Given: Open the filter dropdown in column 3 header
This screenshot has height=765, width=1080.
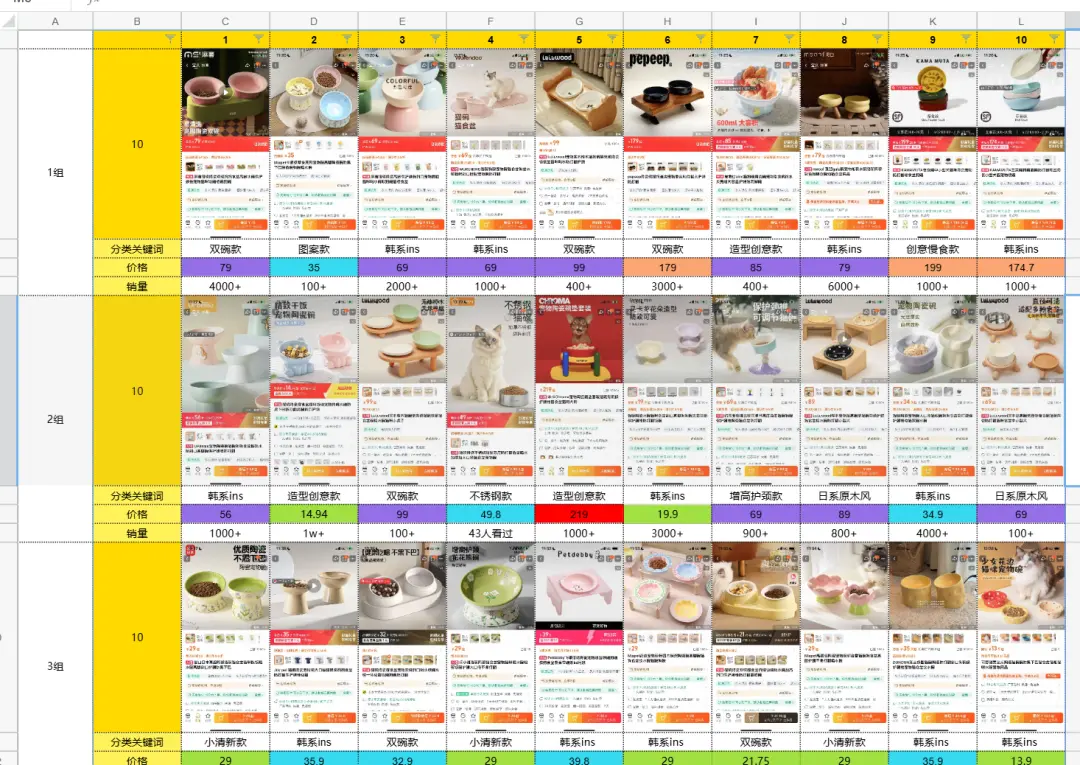Looking at the screenshot, I should tap(436, 39).
